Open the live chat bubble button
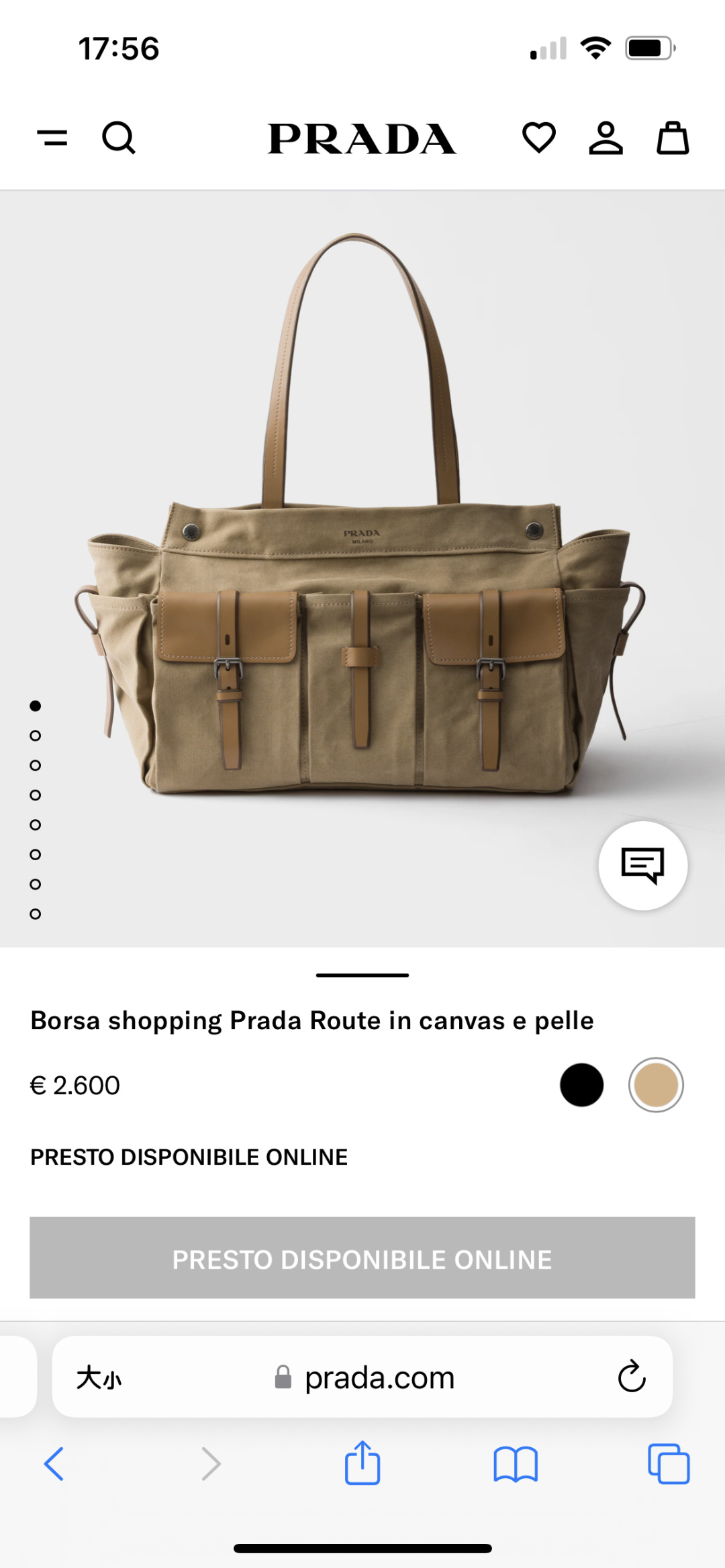 (x=643, y=866)
